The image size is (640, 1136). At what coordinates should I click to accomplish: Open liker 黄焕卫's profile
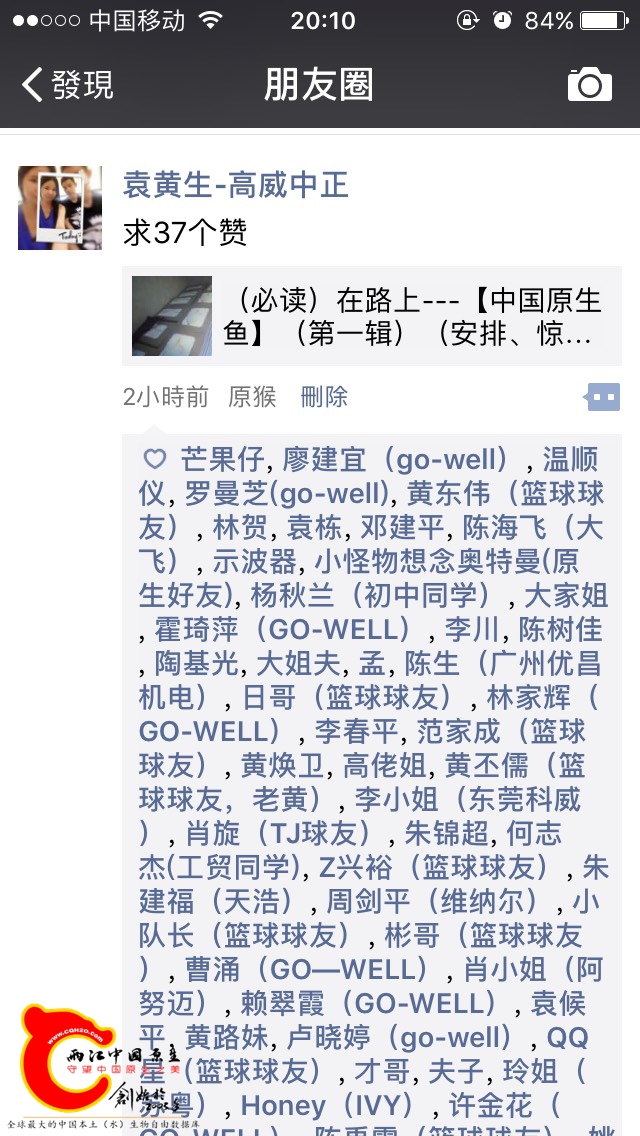284,765
